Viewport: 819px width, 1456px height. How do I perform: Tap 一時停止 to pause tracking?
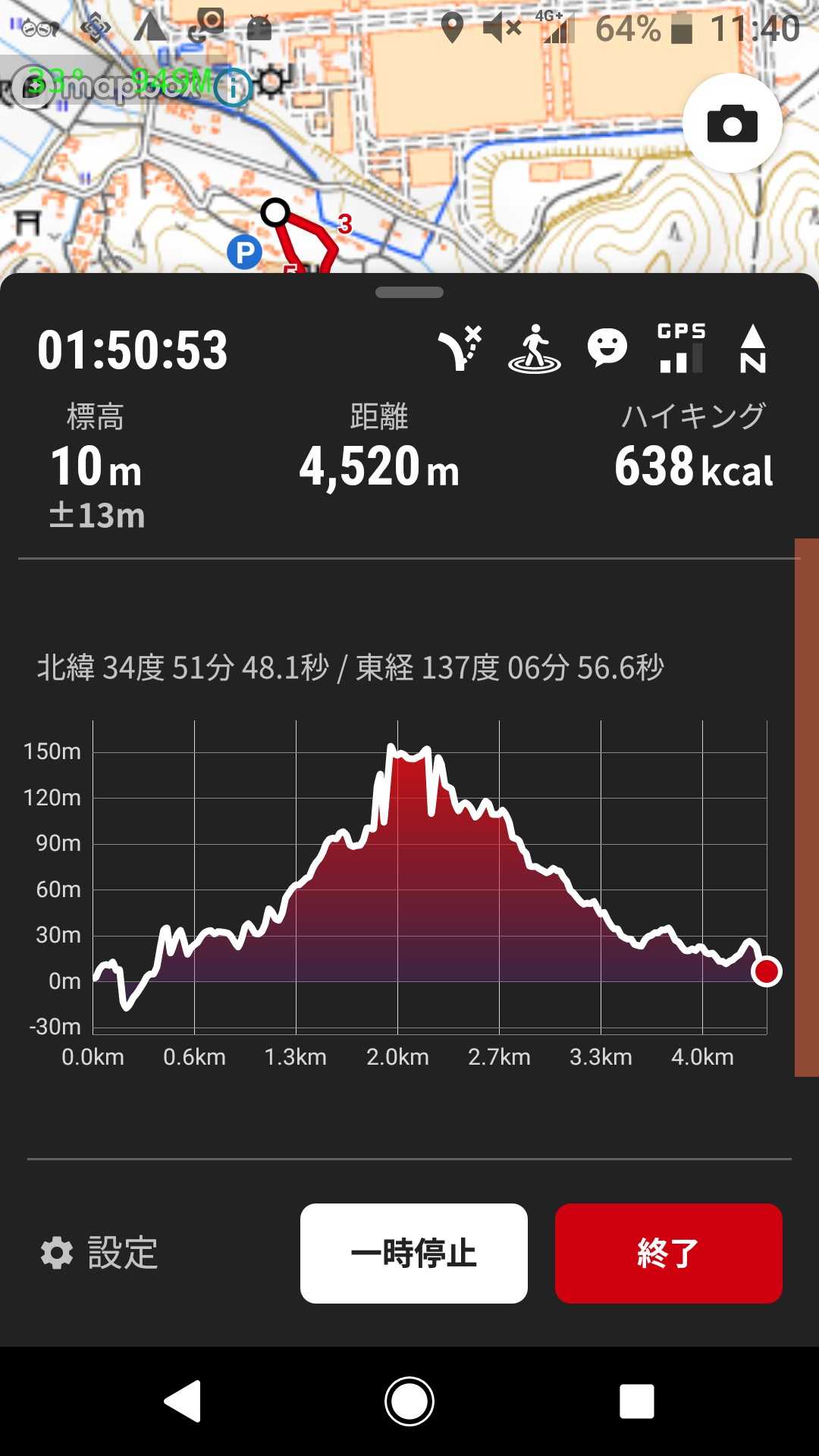coord(414,1253)
